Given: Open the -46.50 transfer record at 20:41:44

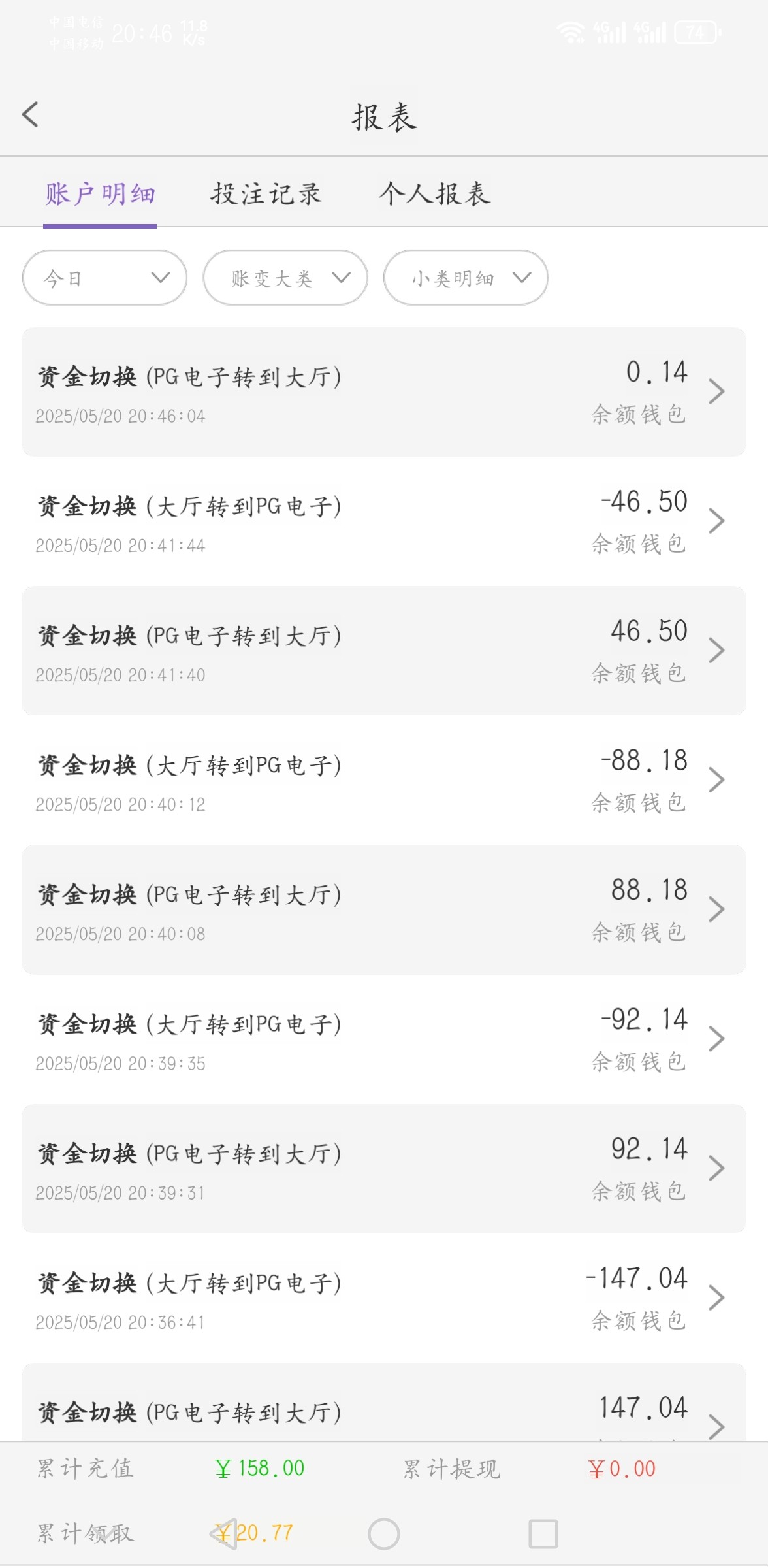Looking at the screenshot, I should coord(384,521).
